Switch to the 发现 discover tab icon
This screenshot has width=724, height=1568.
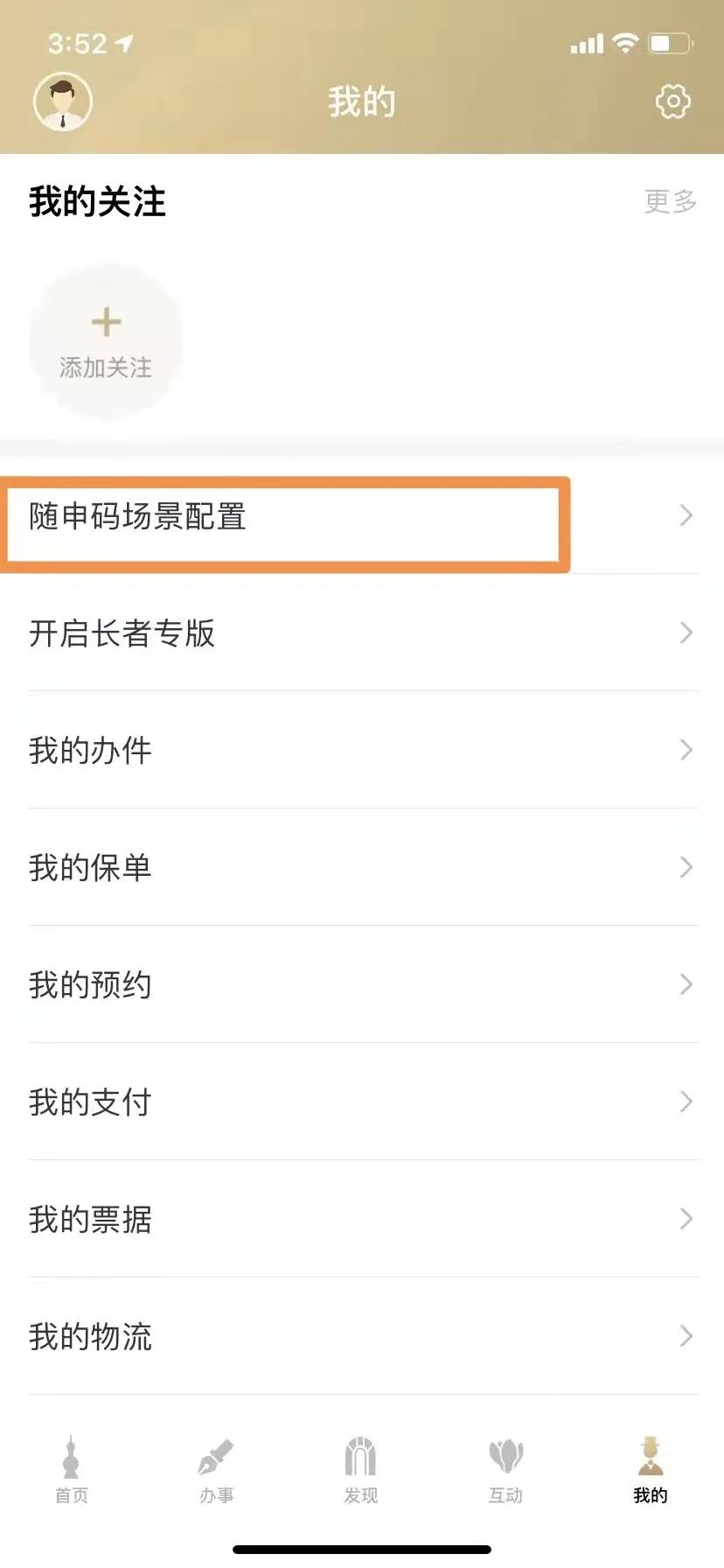pyautogui.click(x=361, y=1455)
